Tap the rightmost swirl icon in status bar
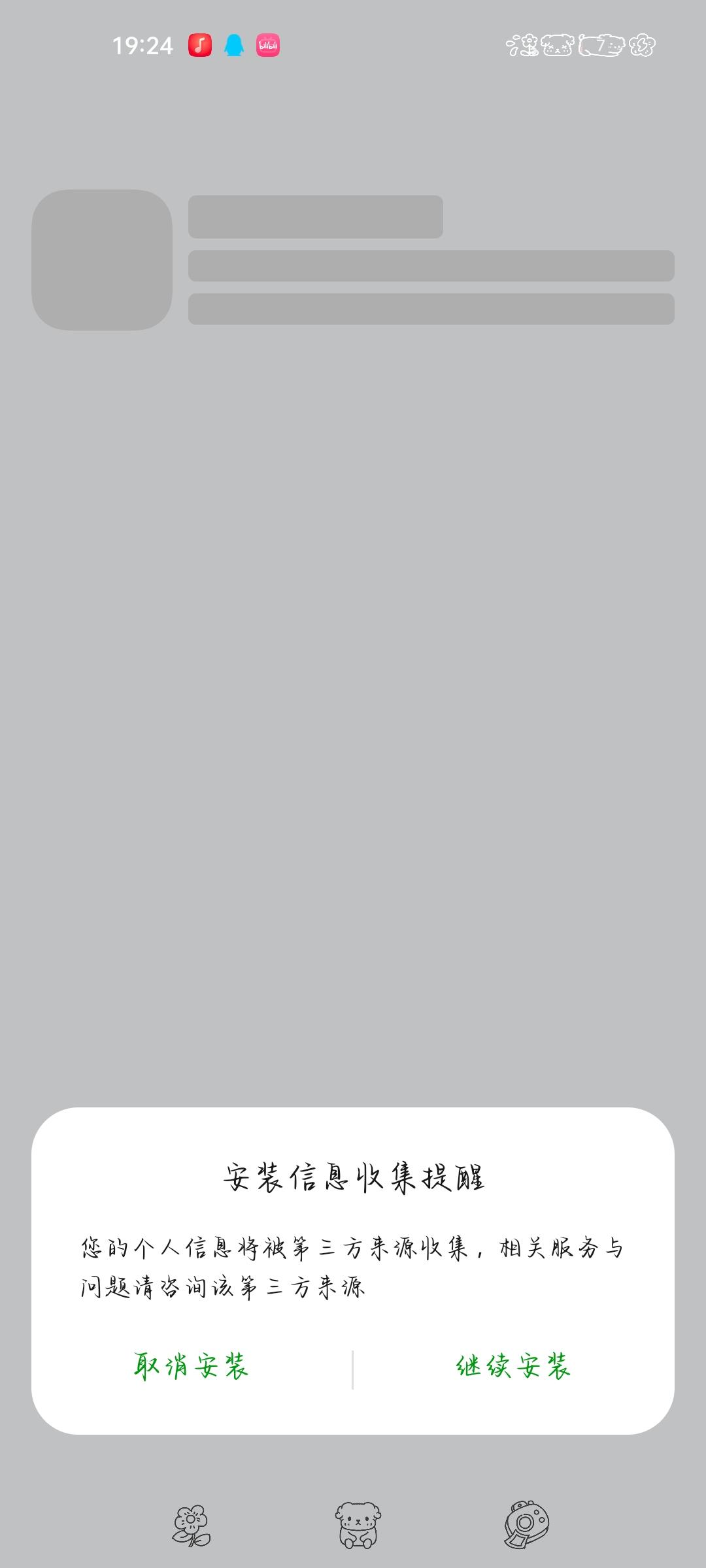The height and width of the screenshot is (1568, 706). tap(642, 46)
